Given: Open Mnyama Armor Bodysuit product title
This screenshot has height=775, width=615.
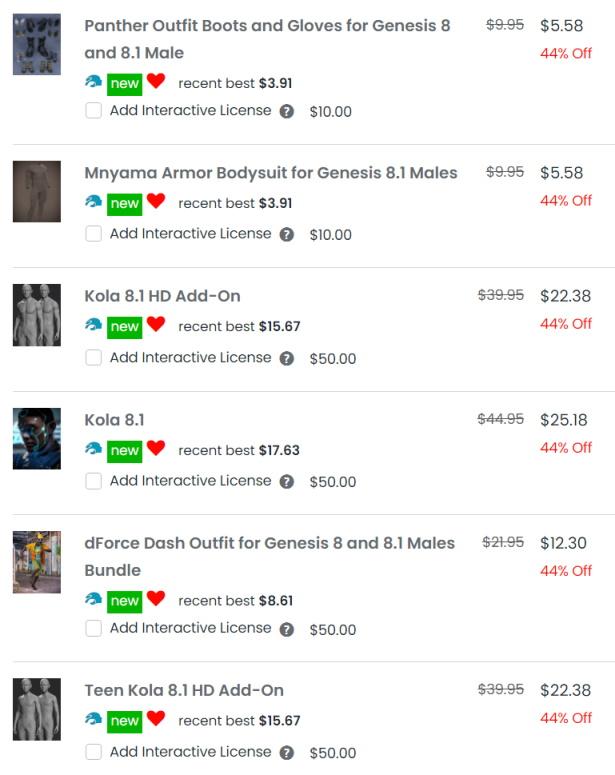Looking at the screenshot, I should [270, 173].
